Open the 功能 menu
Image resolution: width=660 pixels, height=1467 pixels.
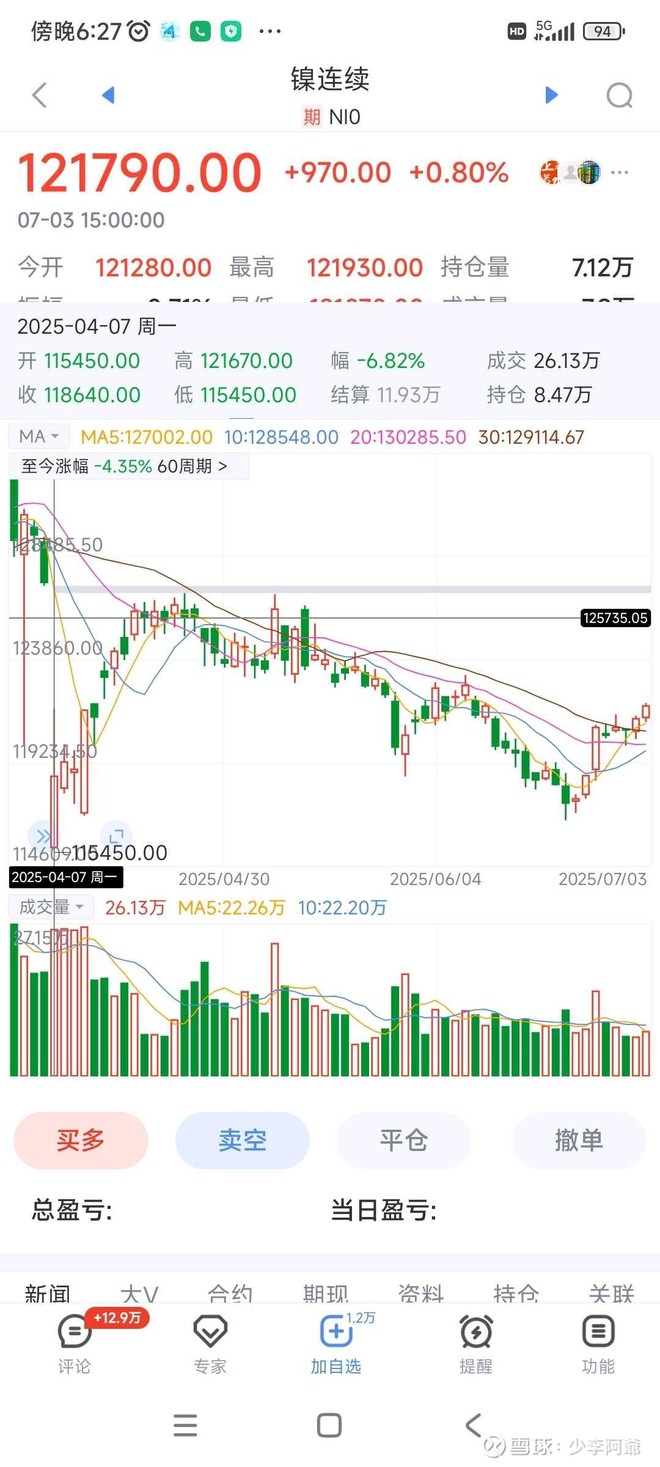(x=598, y=1343)
